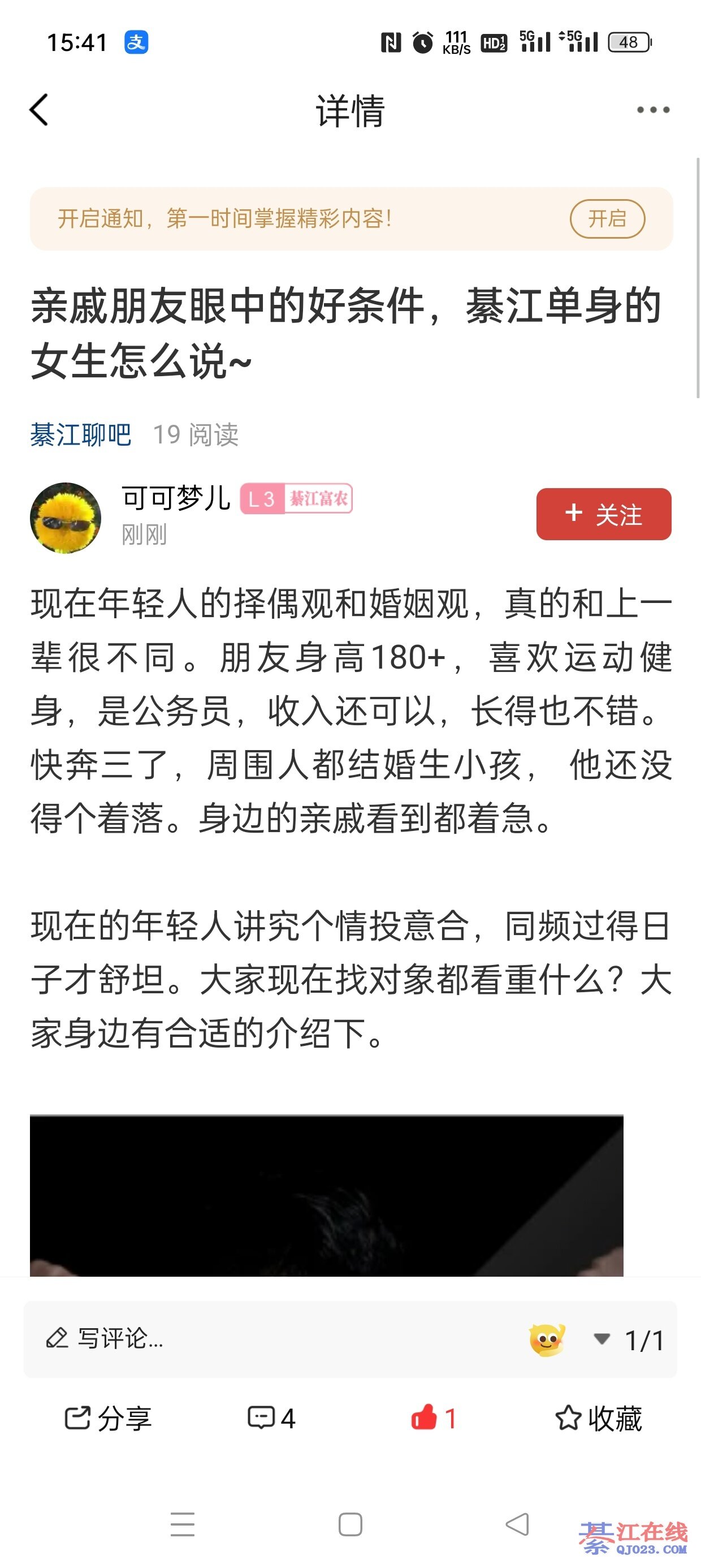
Task: Open recent apps from navigation bar
Action: pyautogui.click(x=183, y=1524)
